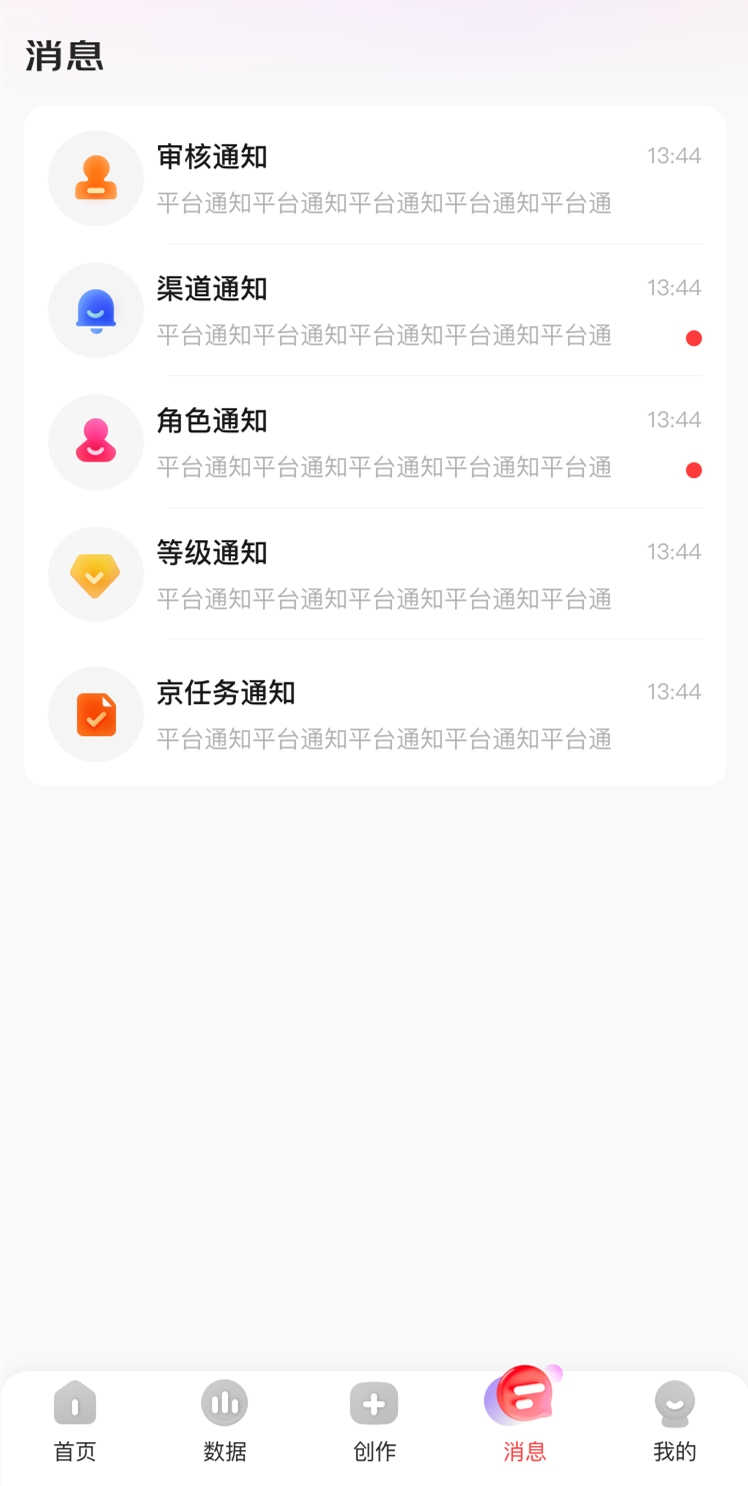
Task: Click the 数据 bar-chart icon
Action: coord(224,1403)
